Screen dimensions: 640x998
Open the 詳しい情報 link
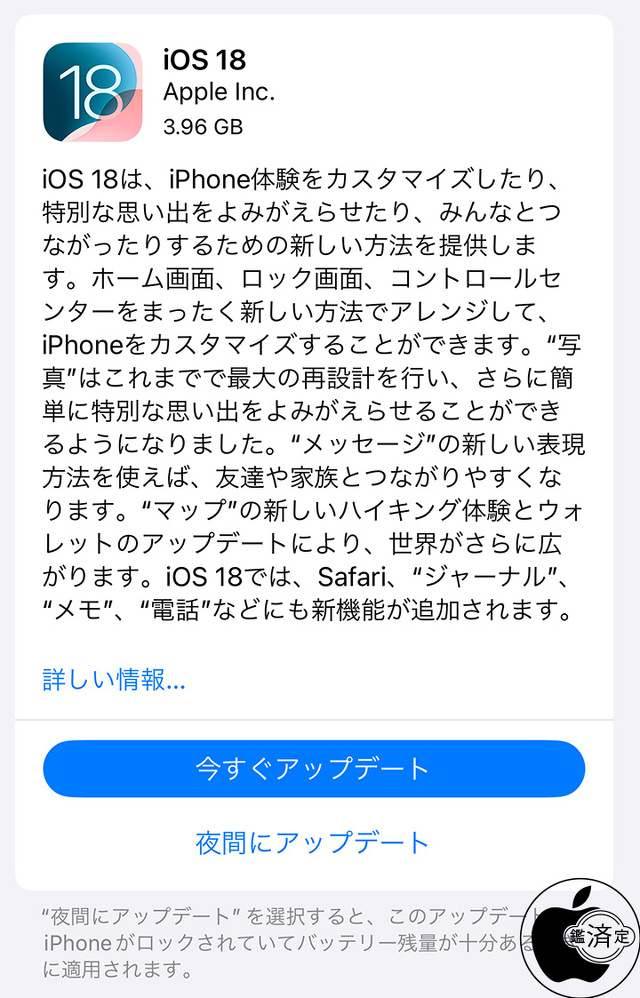click(114, 681)
